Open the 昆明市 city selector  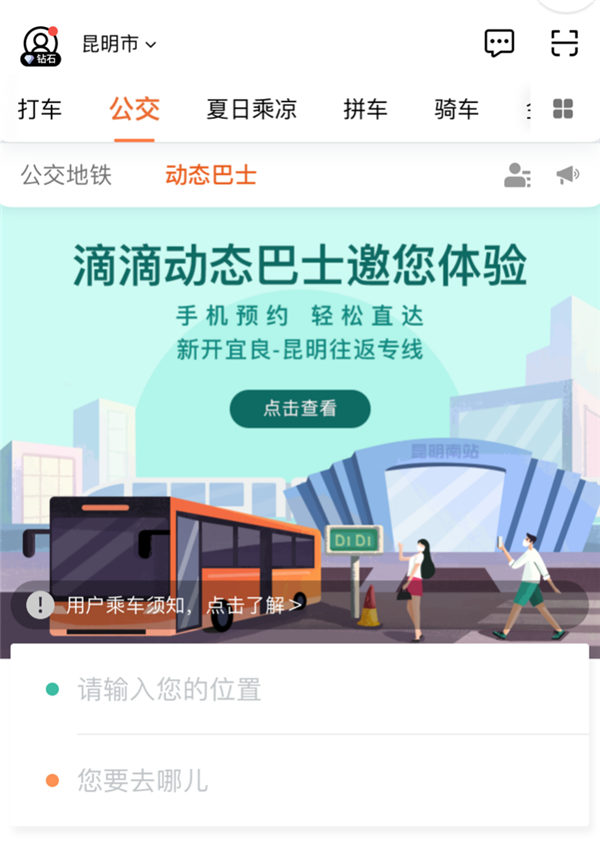(x=119, y=45)
